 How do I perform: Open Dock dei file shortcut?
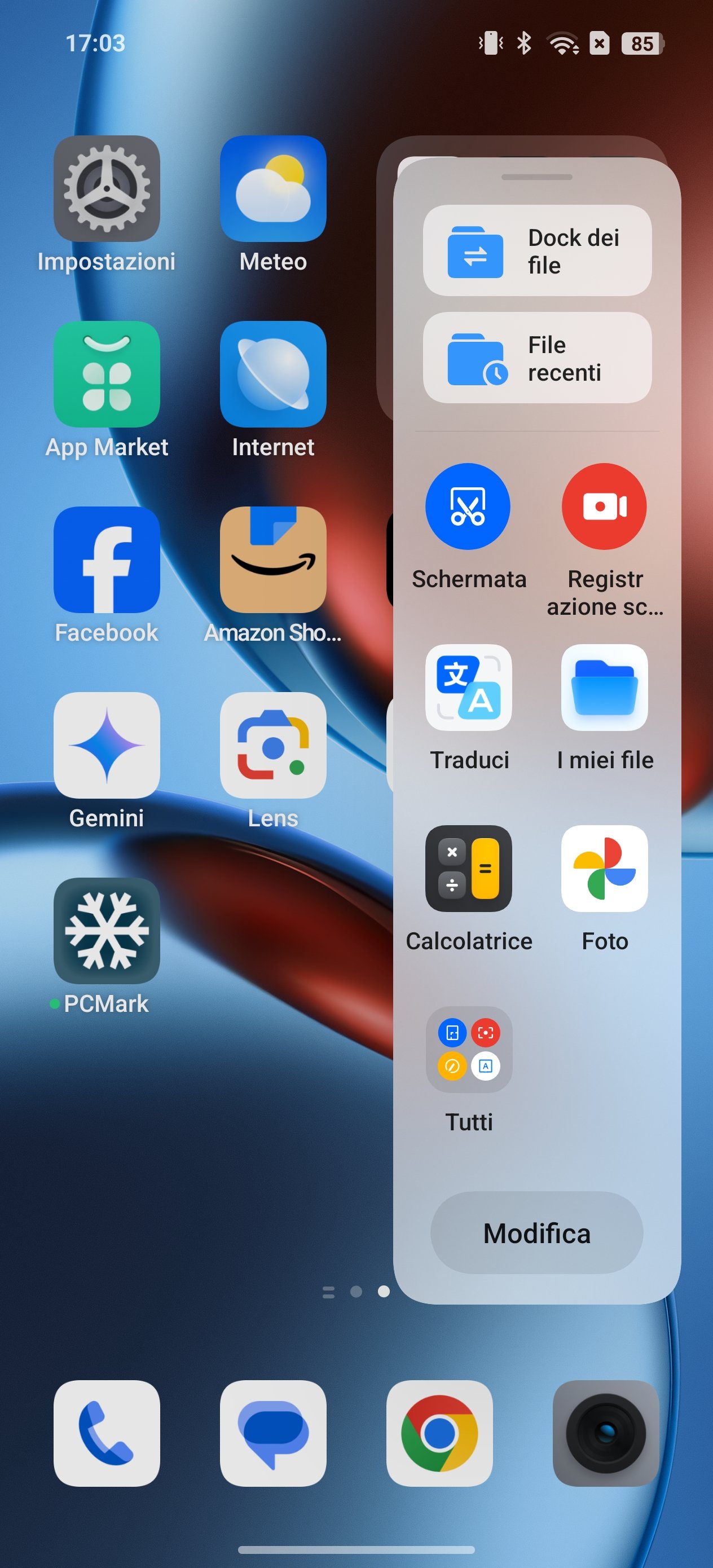pyautogui.click(x=537, y=251)
